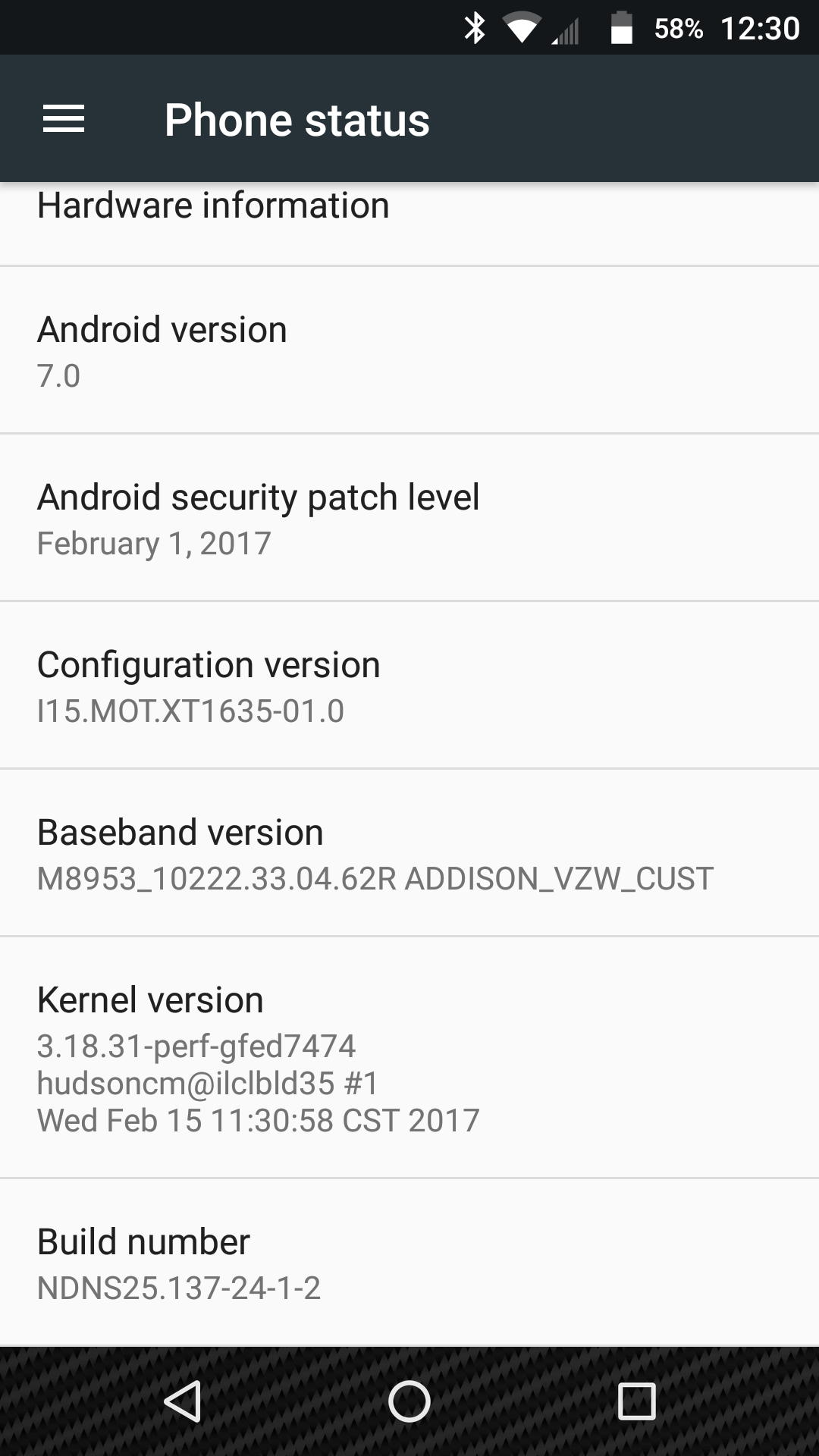Select the Baseband version entry
The height and width of the screenshot is (1456, 819).
pos(409,853)
